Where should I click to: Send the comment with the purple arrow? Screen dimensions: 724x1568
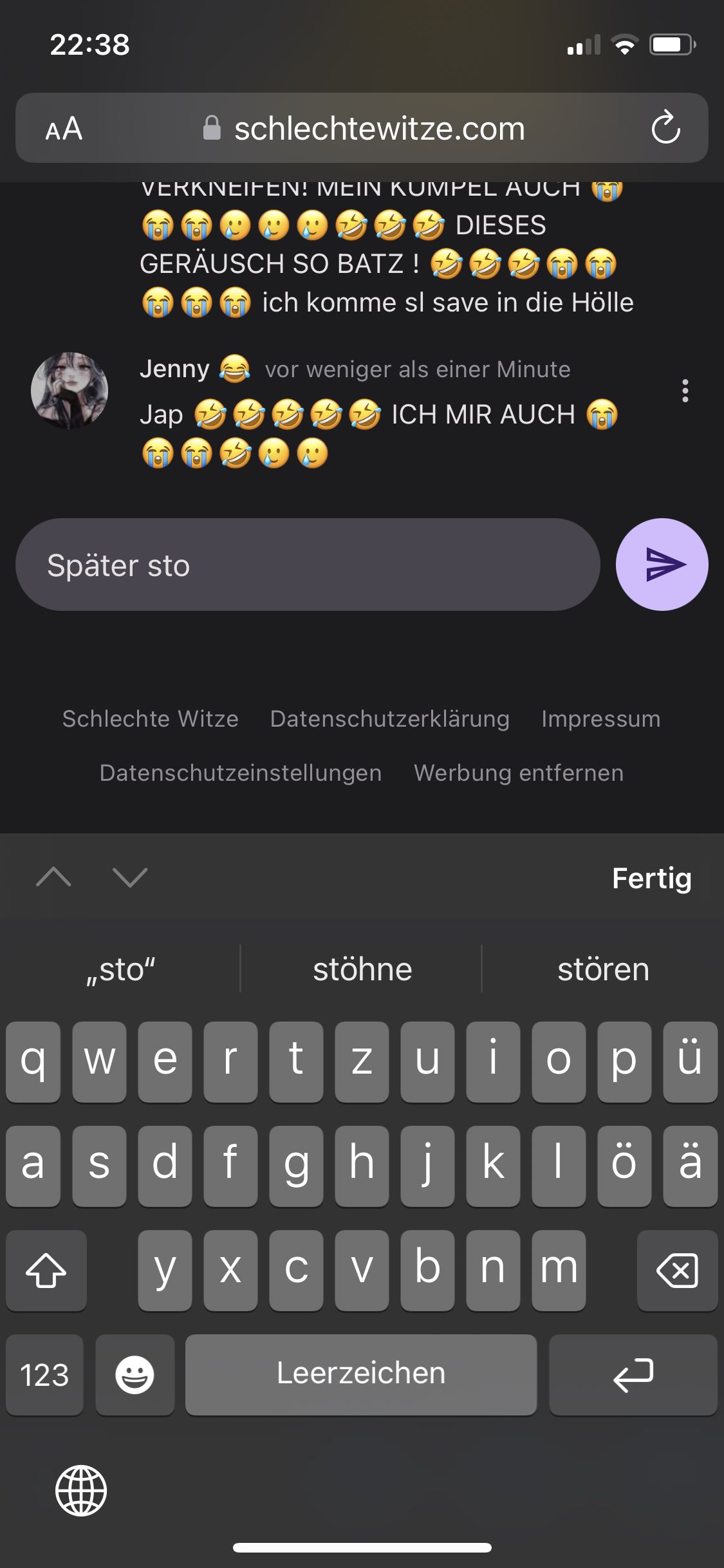(662, 565)
